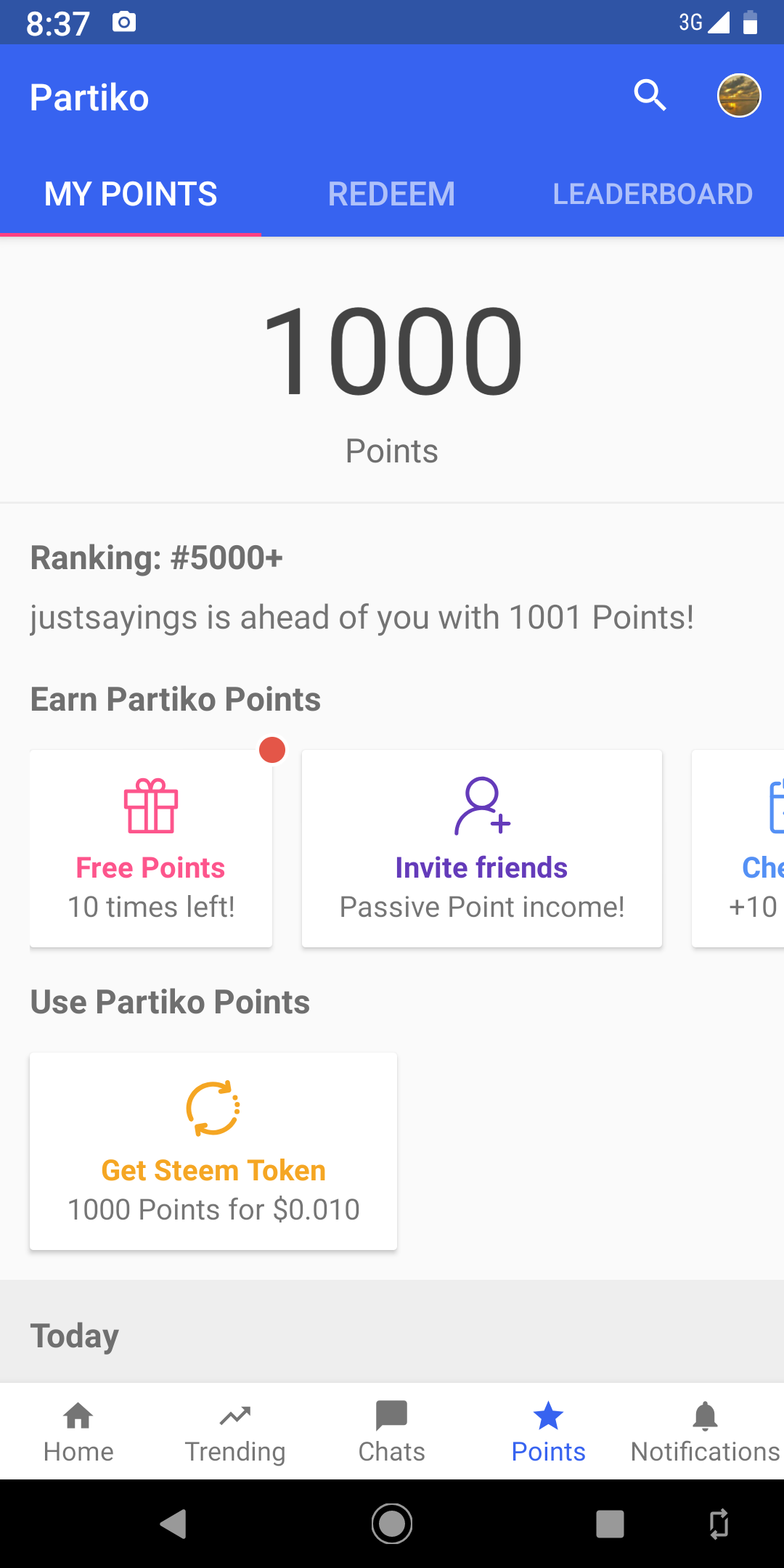Tap the Partiko app title
The width and height of the screenshot is (784, 1568).
(89, 97)
